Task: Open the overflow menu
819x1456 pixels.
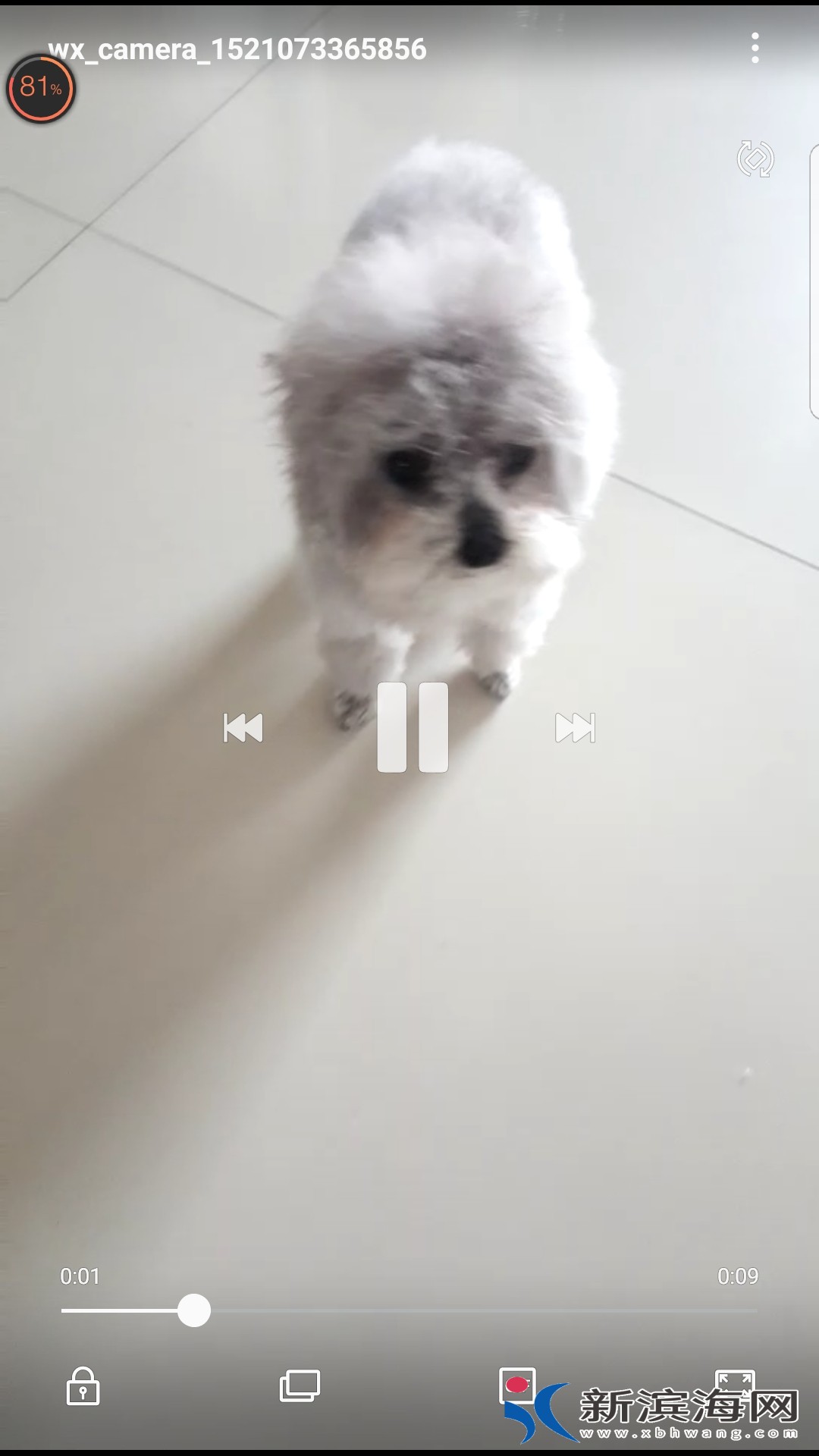Action: tap(755, 49)
